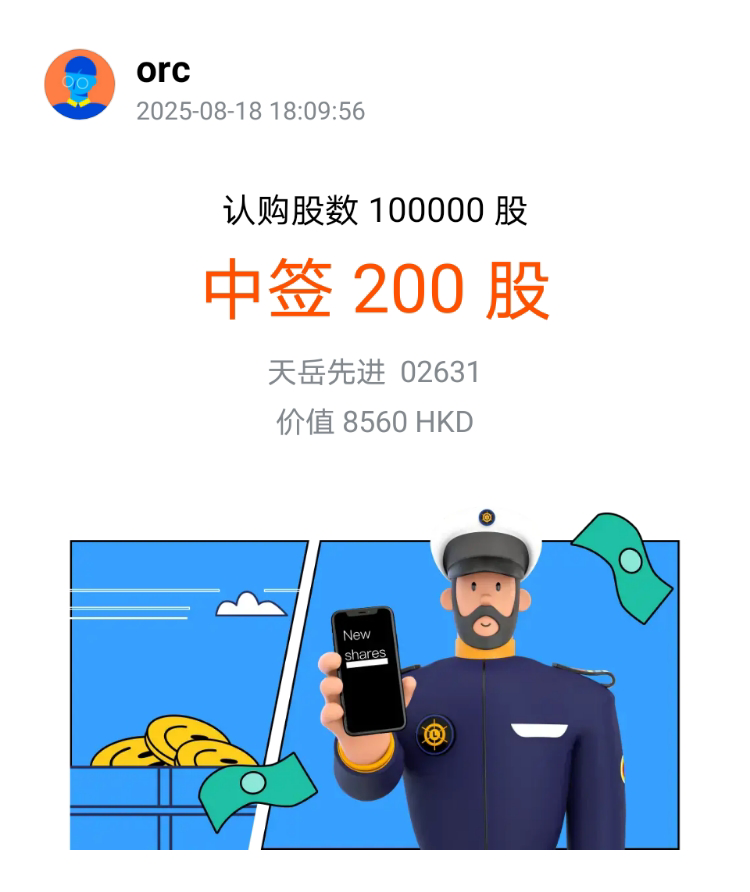Screen dimensions: 750x892
Task: Click the 价值 8560 HKD value text
Action: click(374, 421)
